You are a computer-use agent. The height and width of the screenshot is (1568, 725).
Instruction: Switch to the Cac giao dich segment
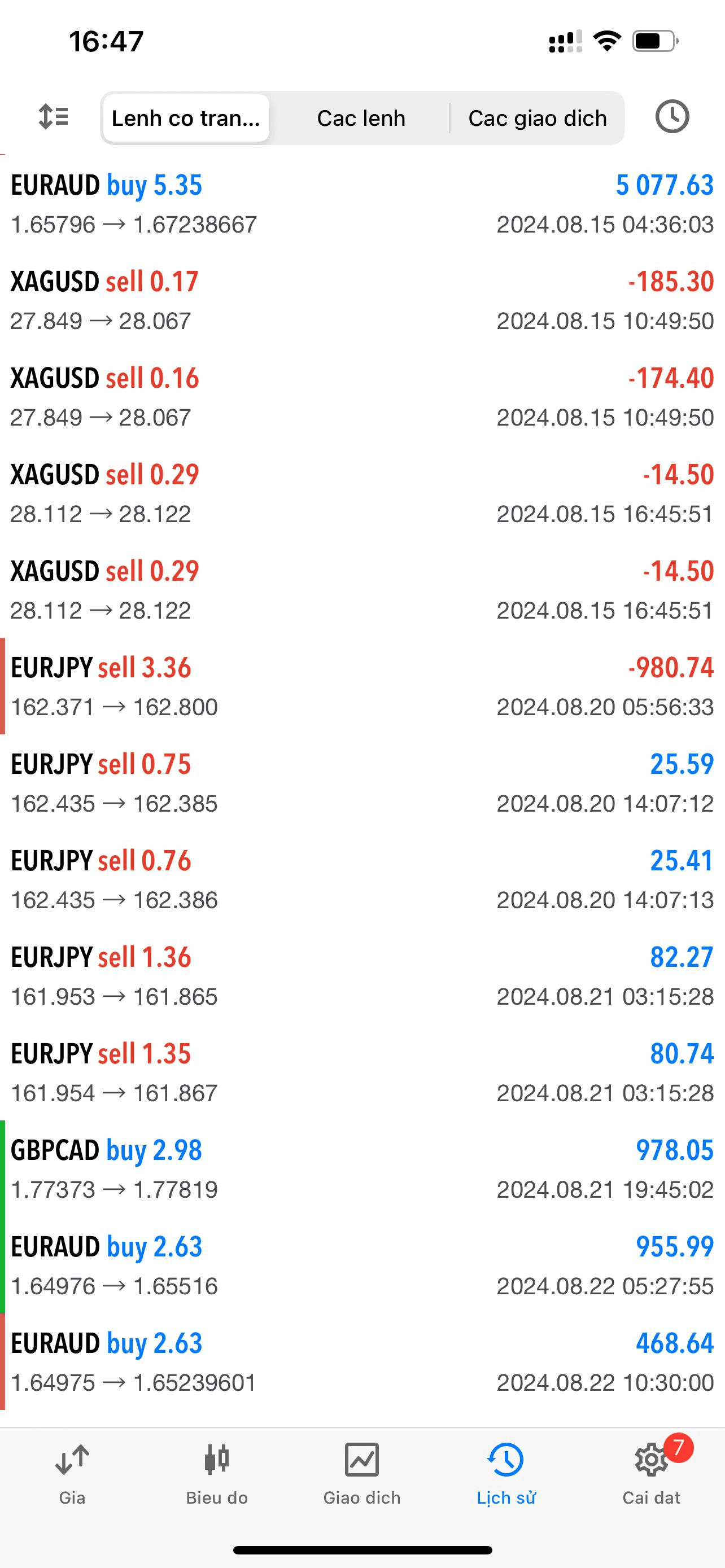[x=538, y=118]
